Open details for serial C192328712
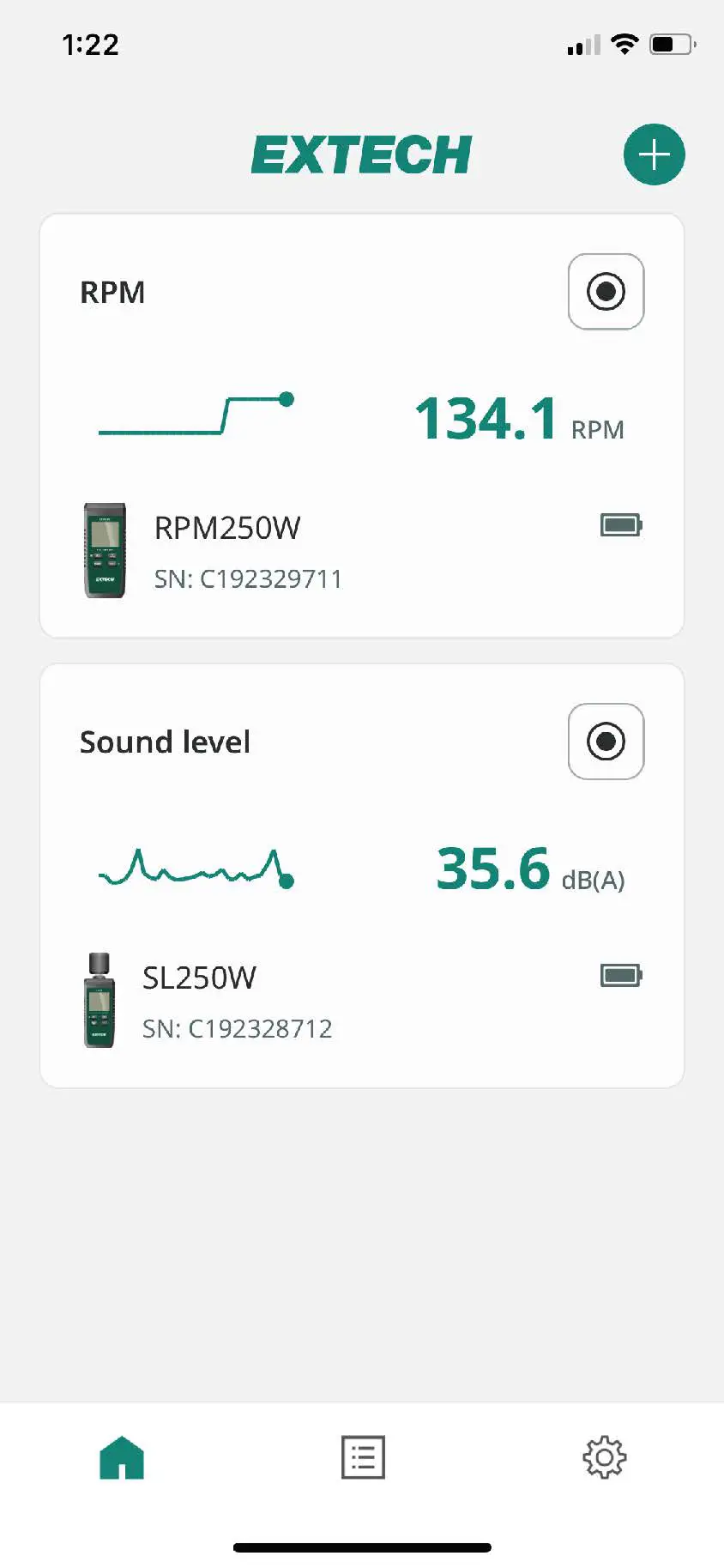The width and height of the screenshot is (724, 1568). 238,1028
